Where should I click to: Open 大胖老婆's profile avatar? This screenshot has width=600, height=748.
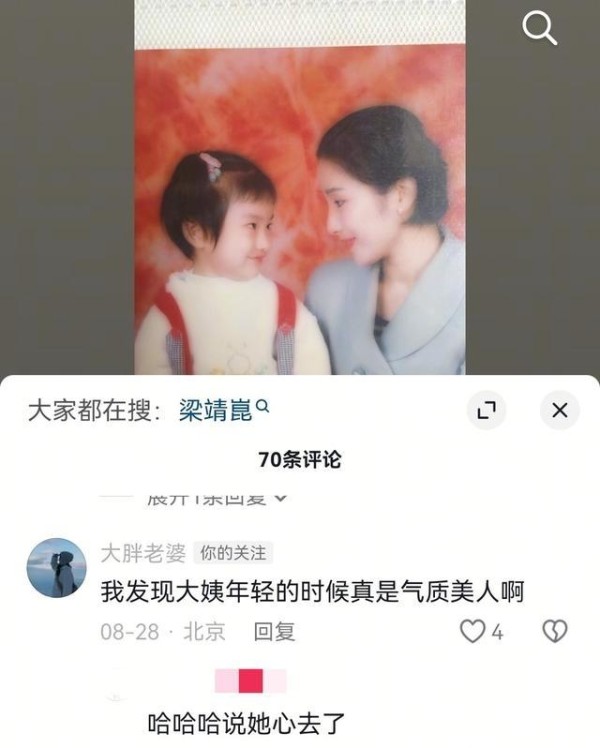[56, 568]
